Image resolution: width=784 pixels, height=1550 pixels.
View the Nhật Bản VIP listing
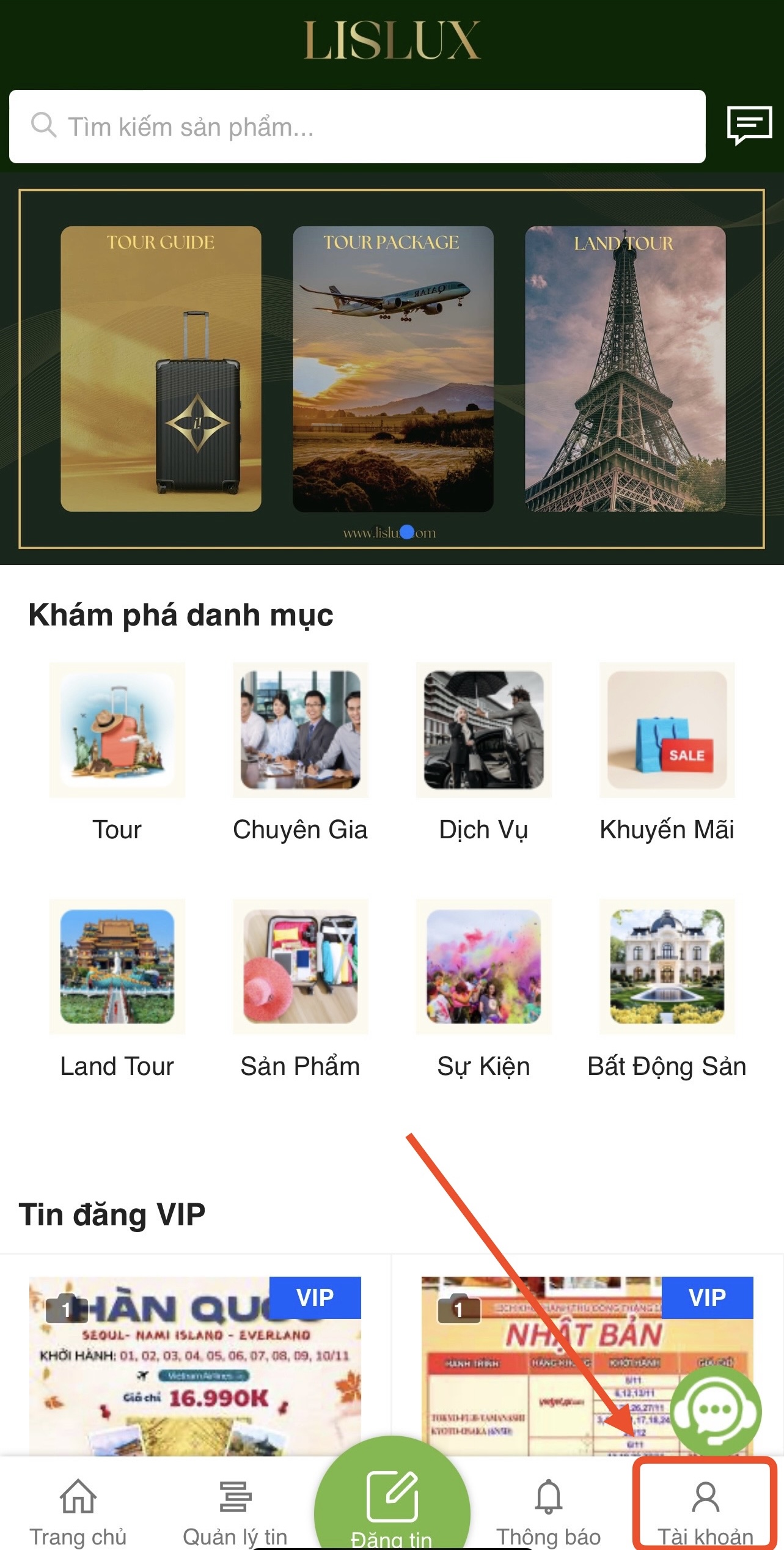(x=550, y=1365)
